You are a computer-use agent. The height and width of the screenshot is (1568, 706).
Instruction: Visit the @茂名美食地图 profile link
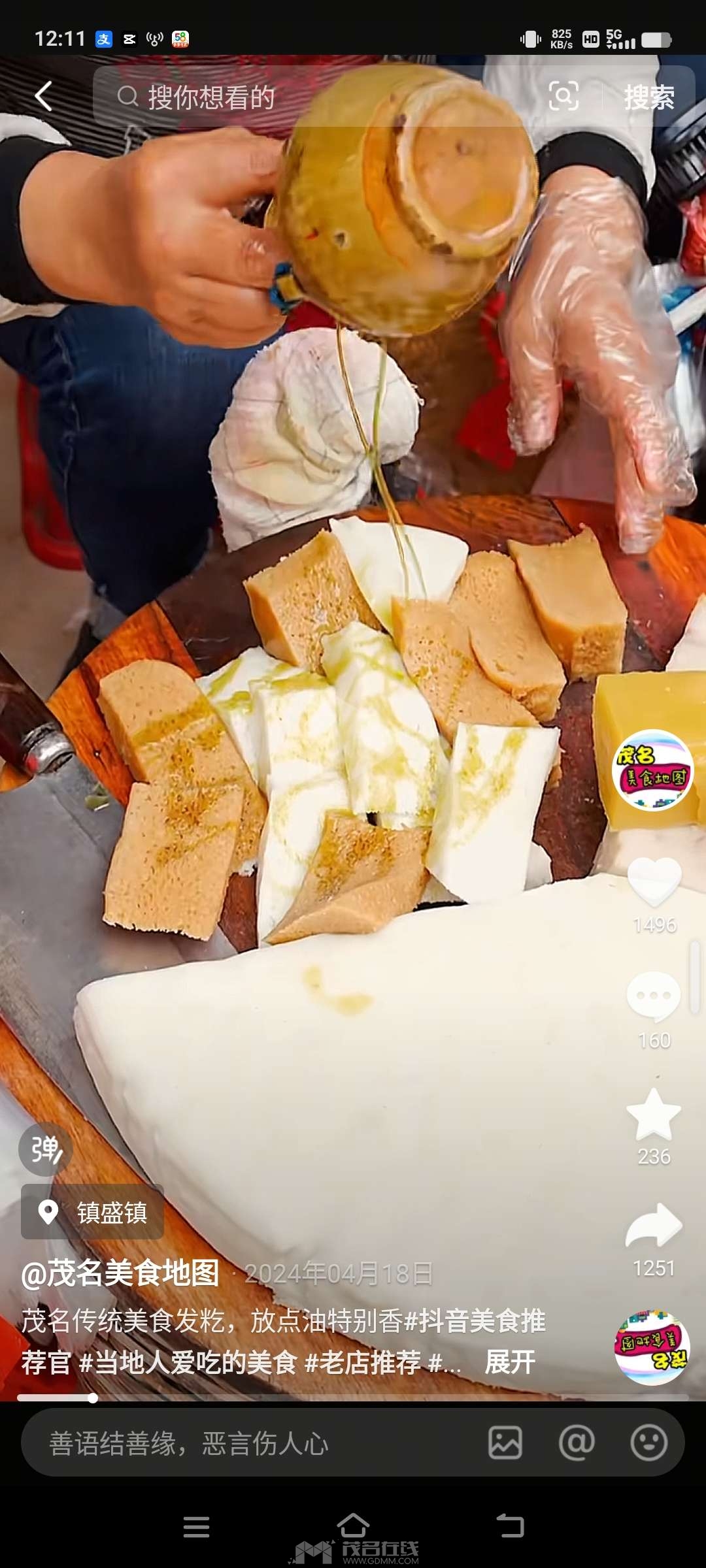pos(120,1273)
